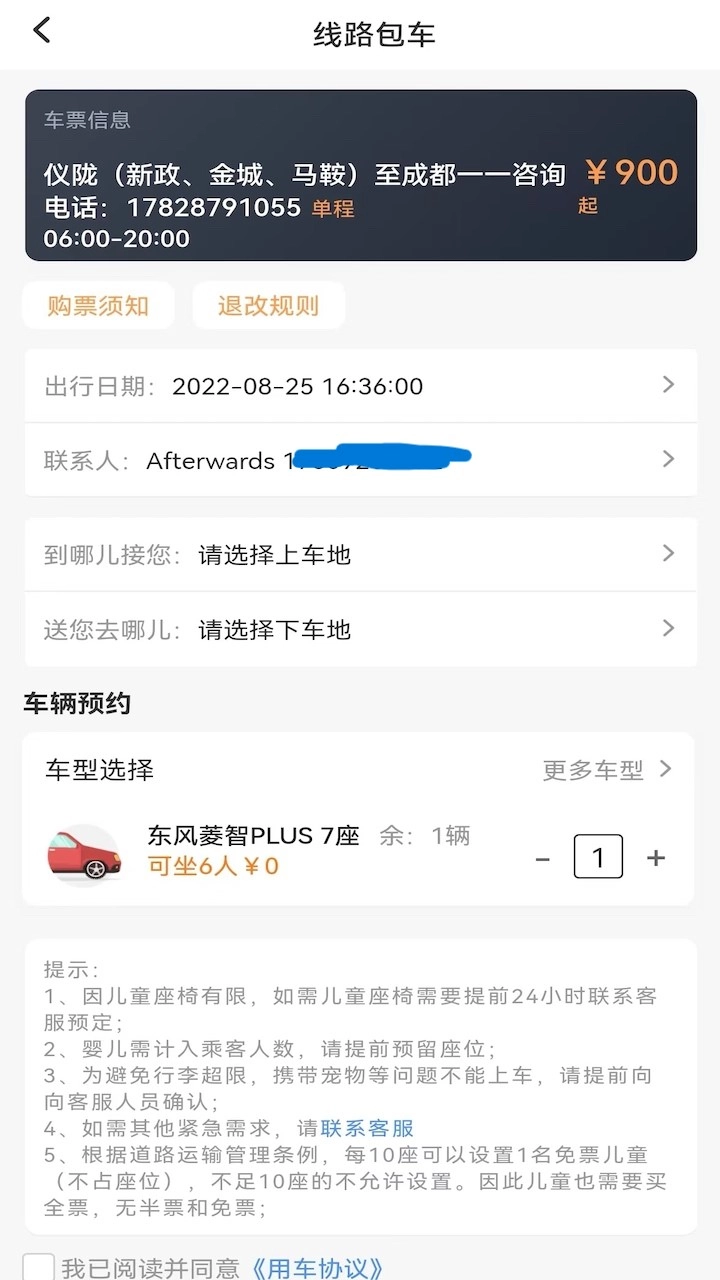Tap the back arrow to return
Viewport: 720px width, 1280px height.
click(x=42, y=31)
